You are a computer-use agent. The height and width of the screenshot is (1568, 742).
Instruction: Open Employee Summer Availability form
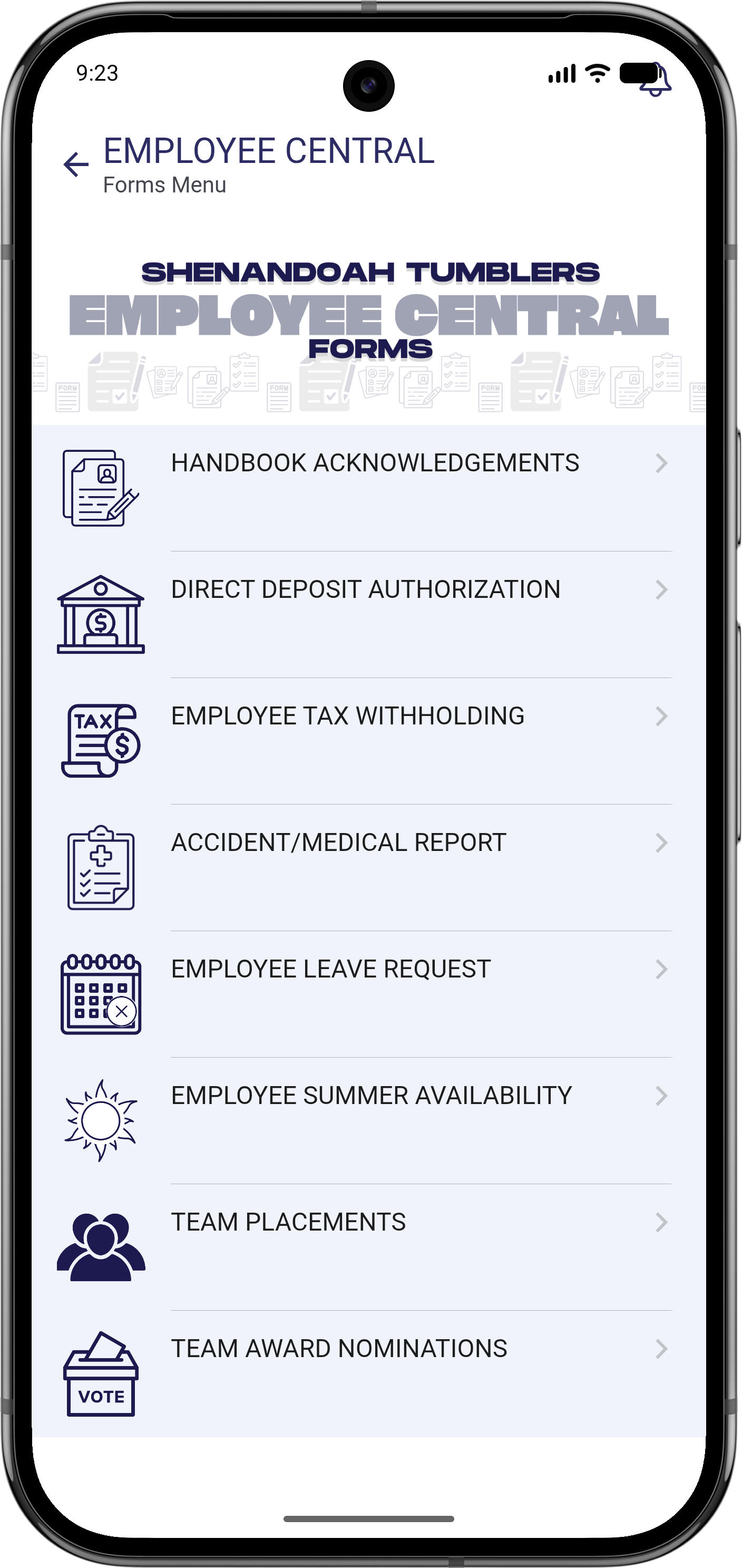pos(371,1096)
